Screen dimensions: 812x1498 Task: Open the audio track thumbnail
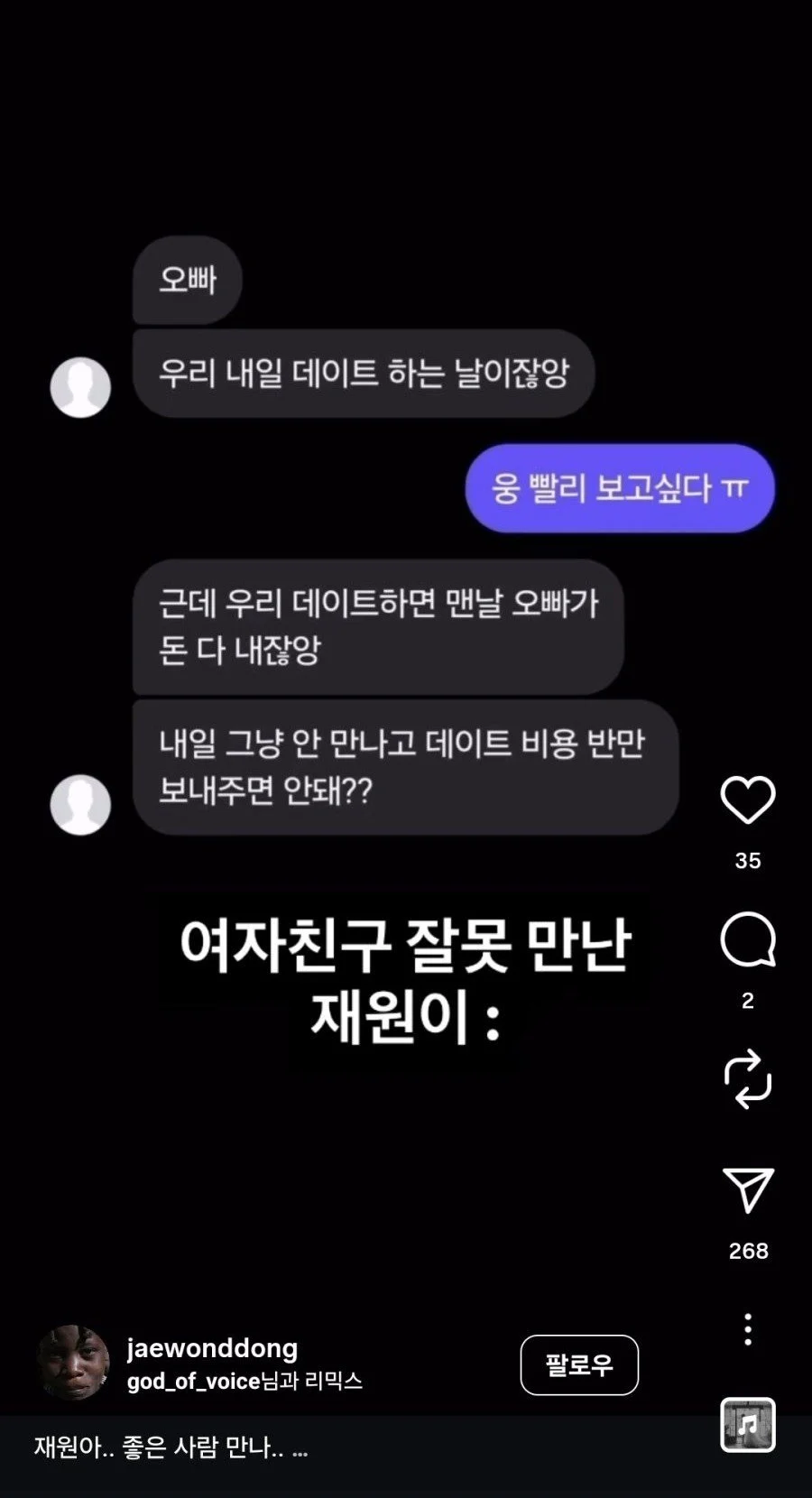747,1425
